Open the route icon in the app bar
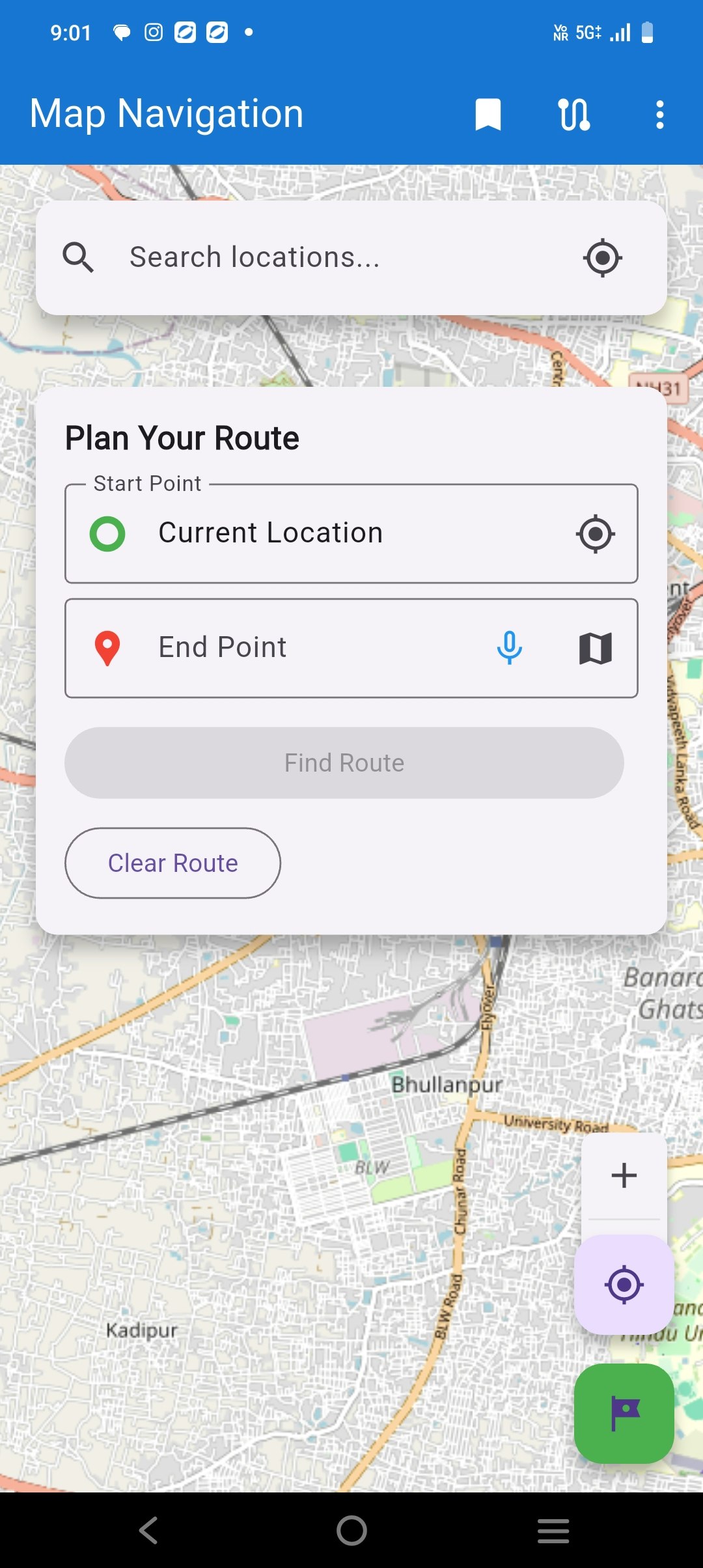Viewport: 703px width, 1568px height. pyautogui.click(x=574, y=115)
